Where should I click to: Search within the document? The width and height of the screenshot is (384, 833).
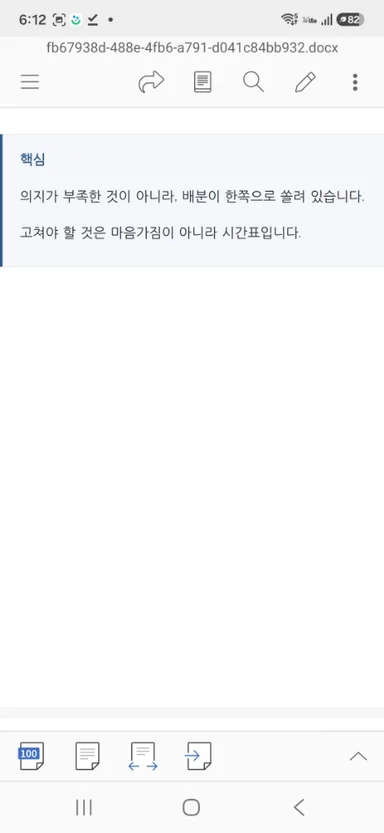253,82
